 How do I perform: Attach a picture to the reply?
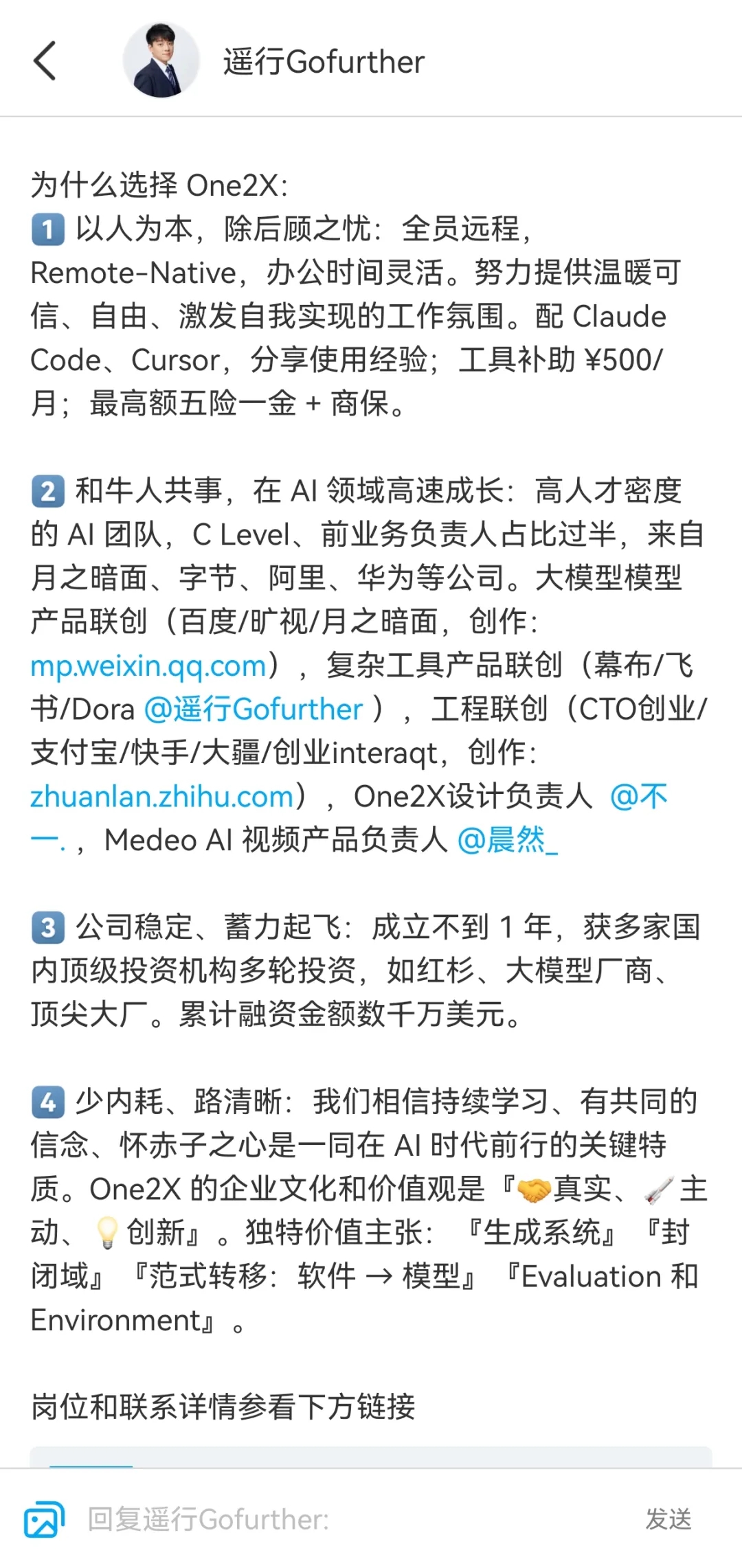tap(44, 1519)
